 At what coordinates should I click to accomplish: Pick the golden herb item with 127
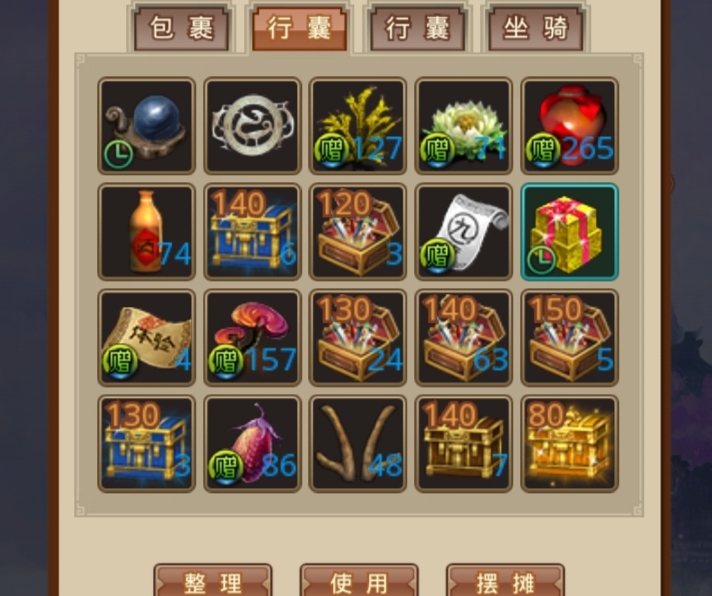(357, 126)
